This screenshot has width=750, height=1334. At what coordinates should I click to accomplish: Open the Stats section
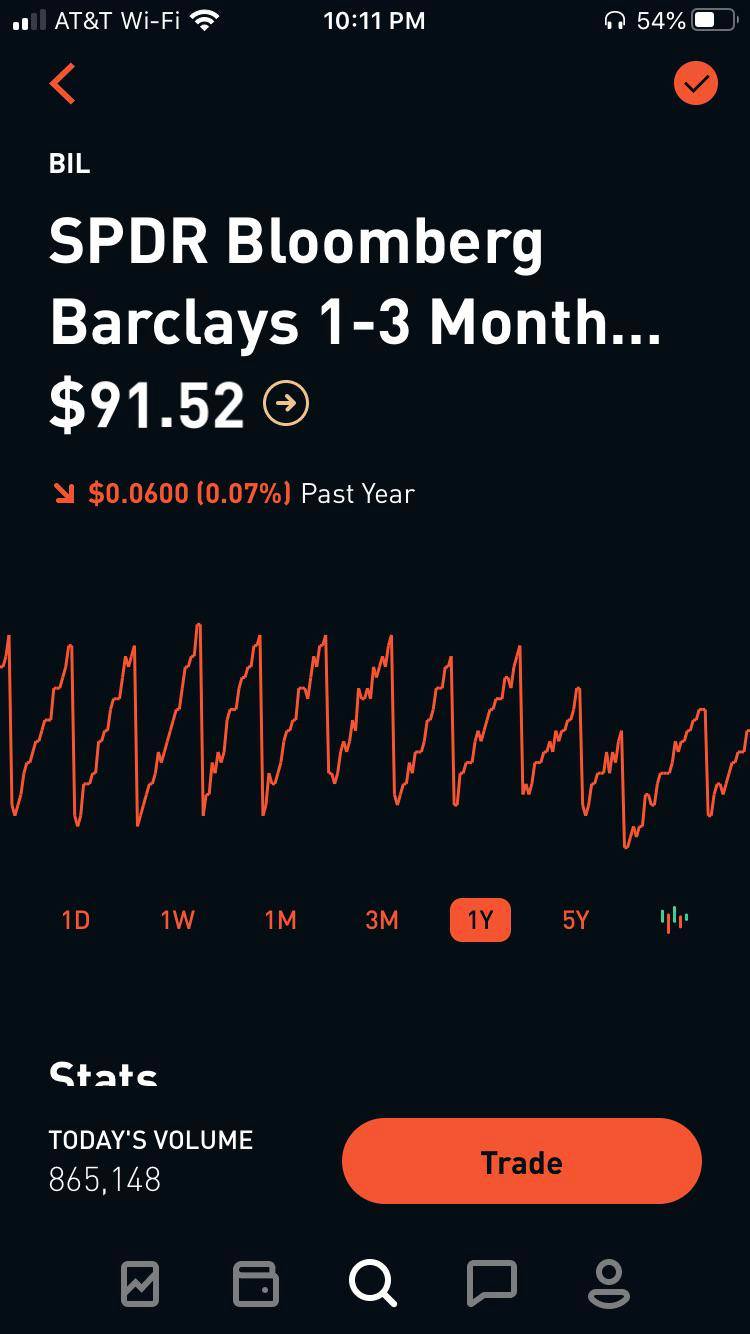click(x=102, y=1073)
